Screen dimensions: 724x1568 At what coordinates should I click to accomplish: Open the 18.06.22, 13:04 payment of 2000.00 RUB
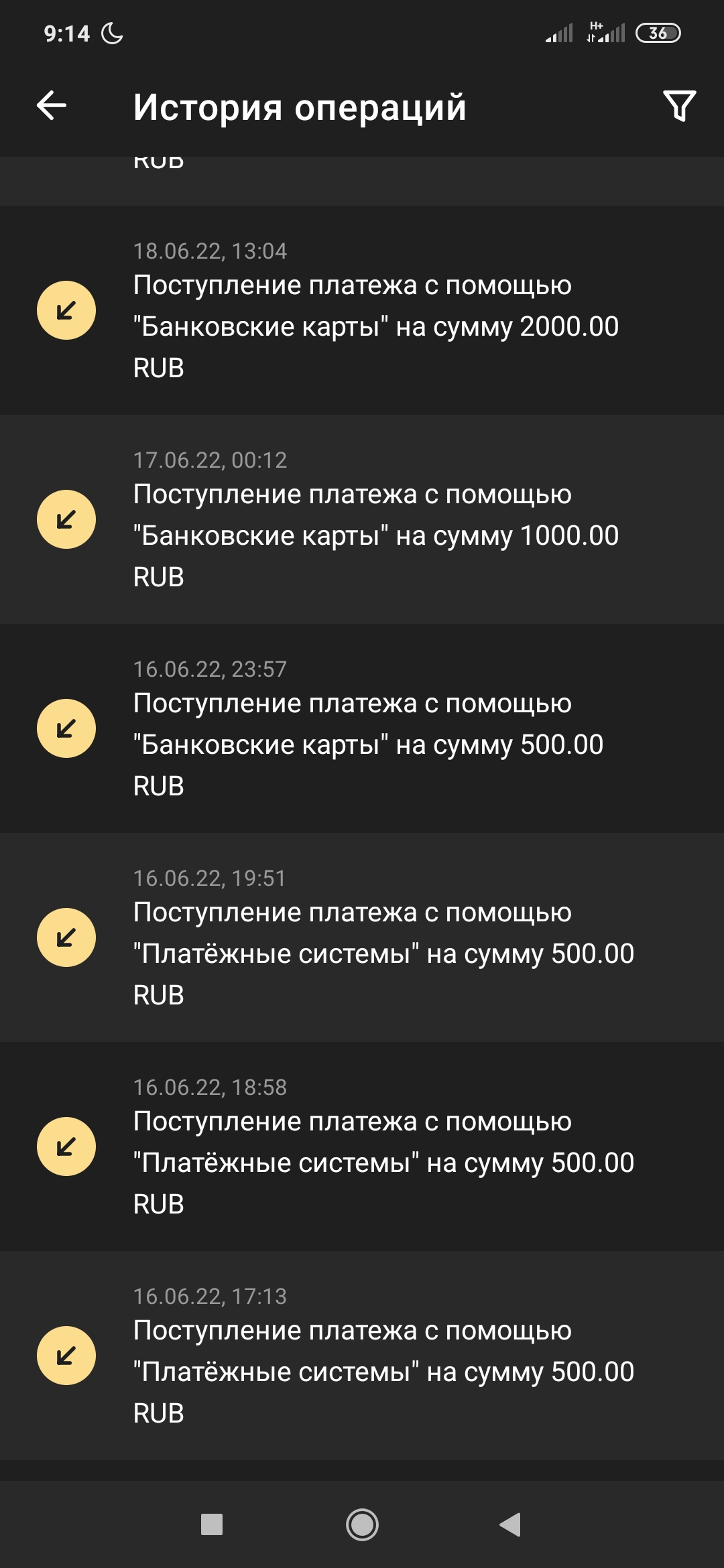(x=362, y=310)
